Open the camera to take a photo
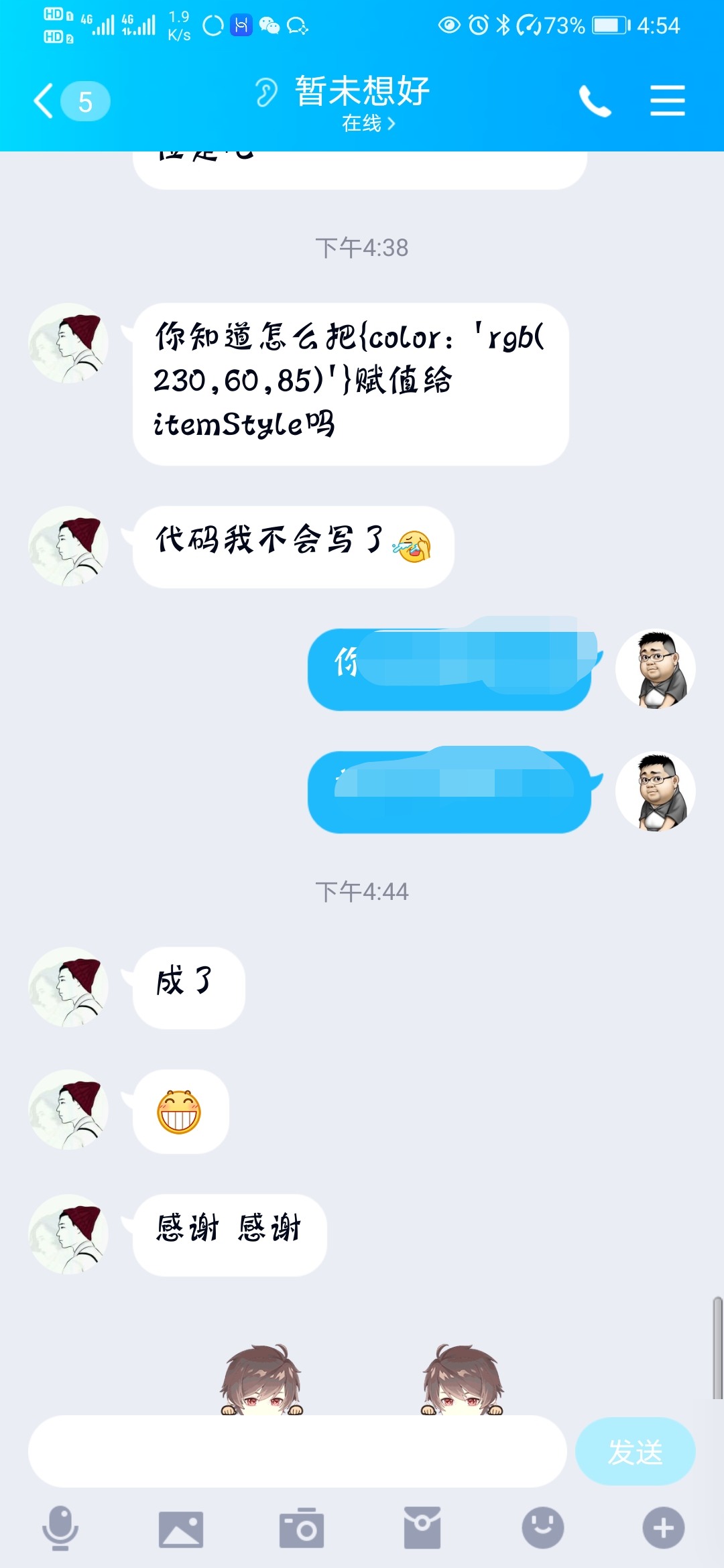Image resolution: width=724 pixels, height=1568 pixels. pos(302,1528)
